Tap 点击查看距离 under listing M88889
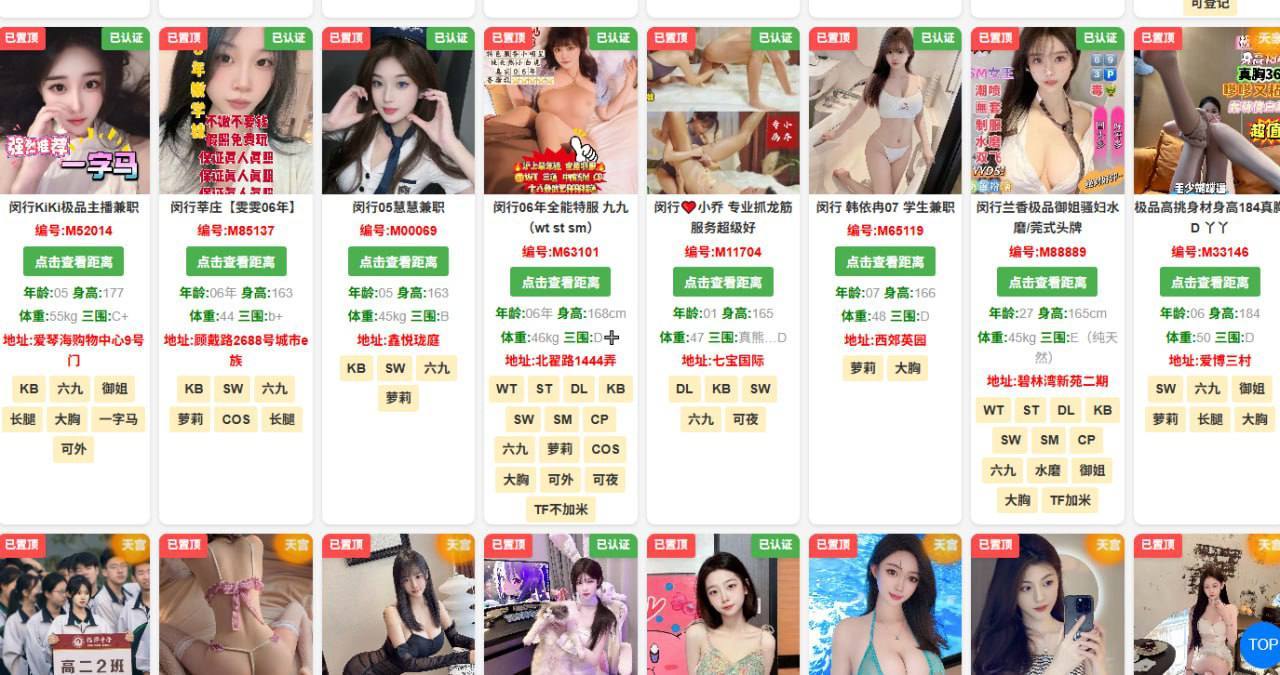Screen dimensions: 1280x675 coord(1047,282)
